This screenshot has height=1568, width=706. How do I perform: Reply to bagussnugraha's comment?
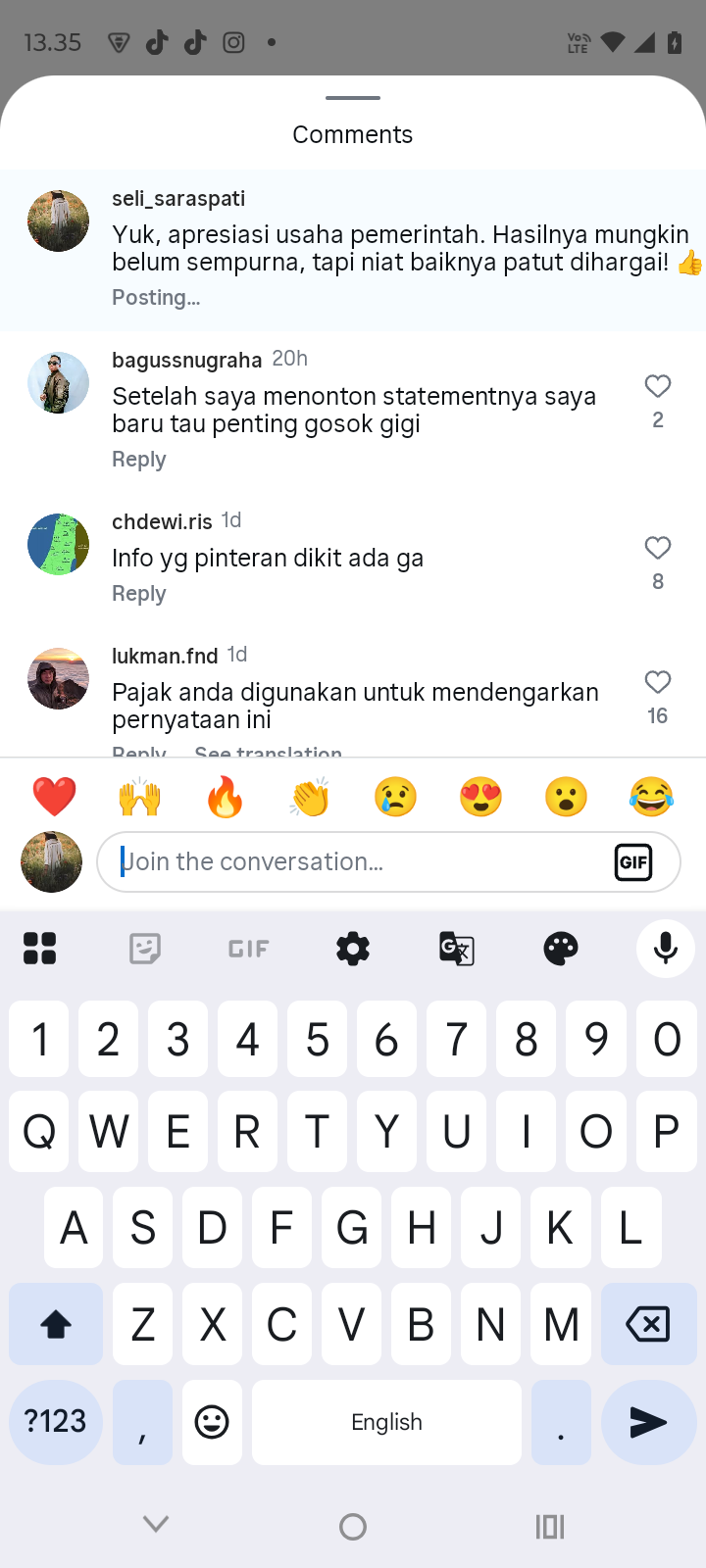139,460
